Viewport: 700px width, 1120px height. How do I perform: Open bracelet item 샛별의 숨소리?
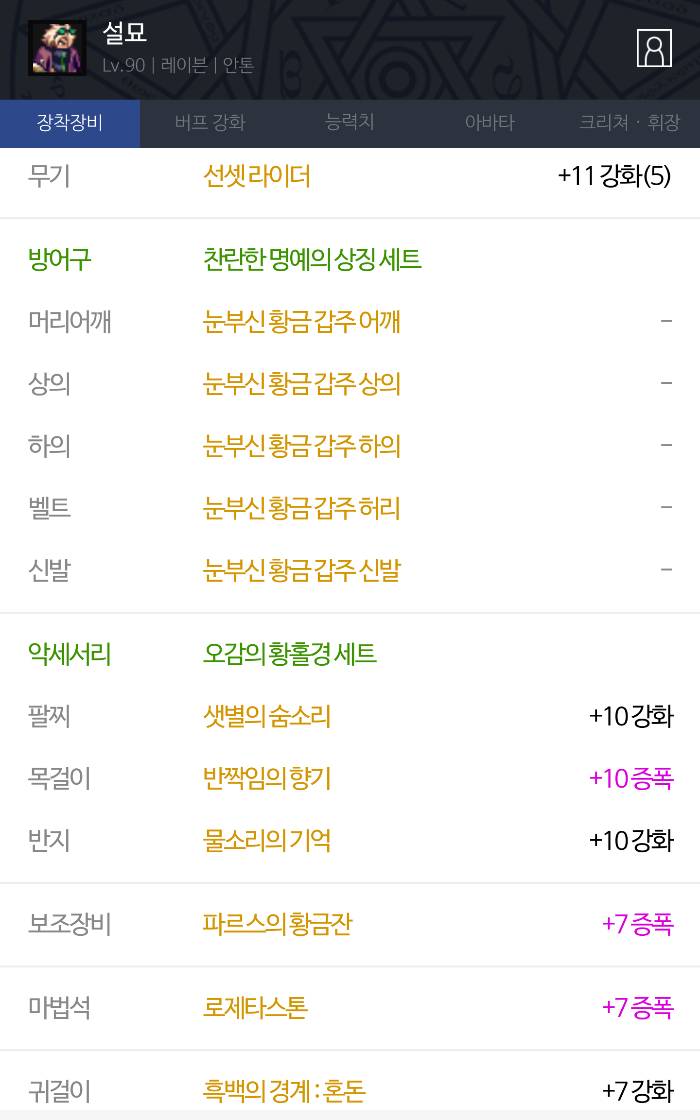pos(267,716)
